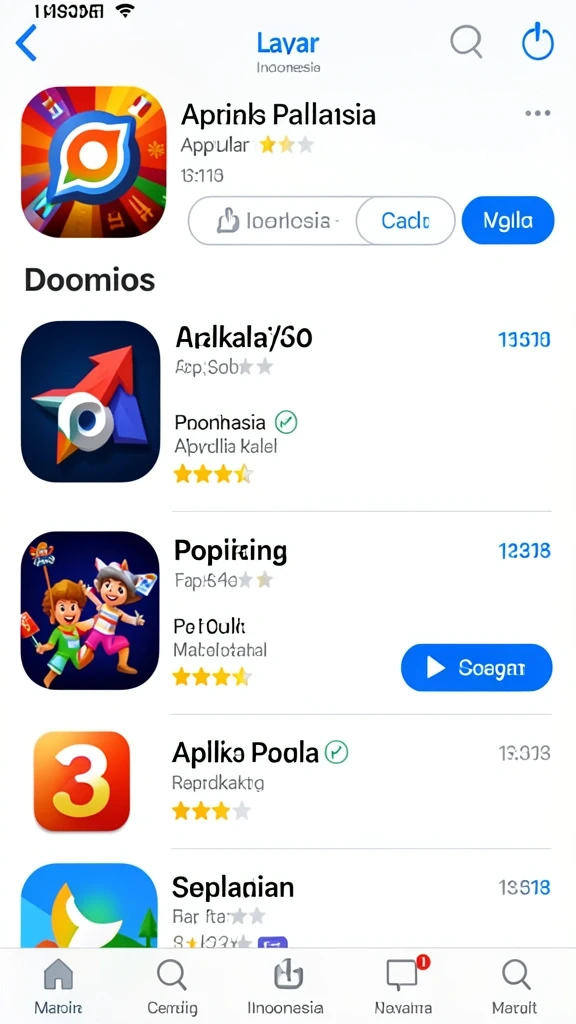Open the Aplika Poola app row
The image size is (576, 1024).
(287, 780)
